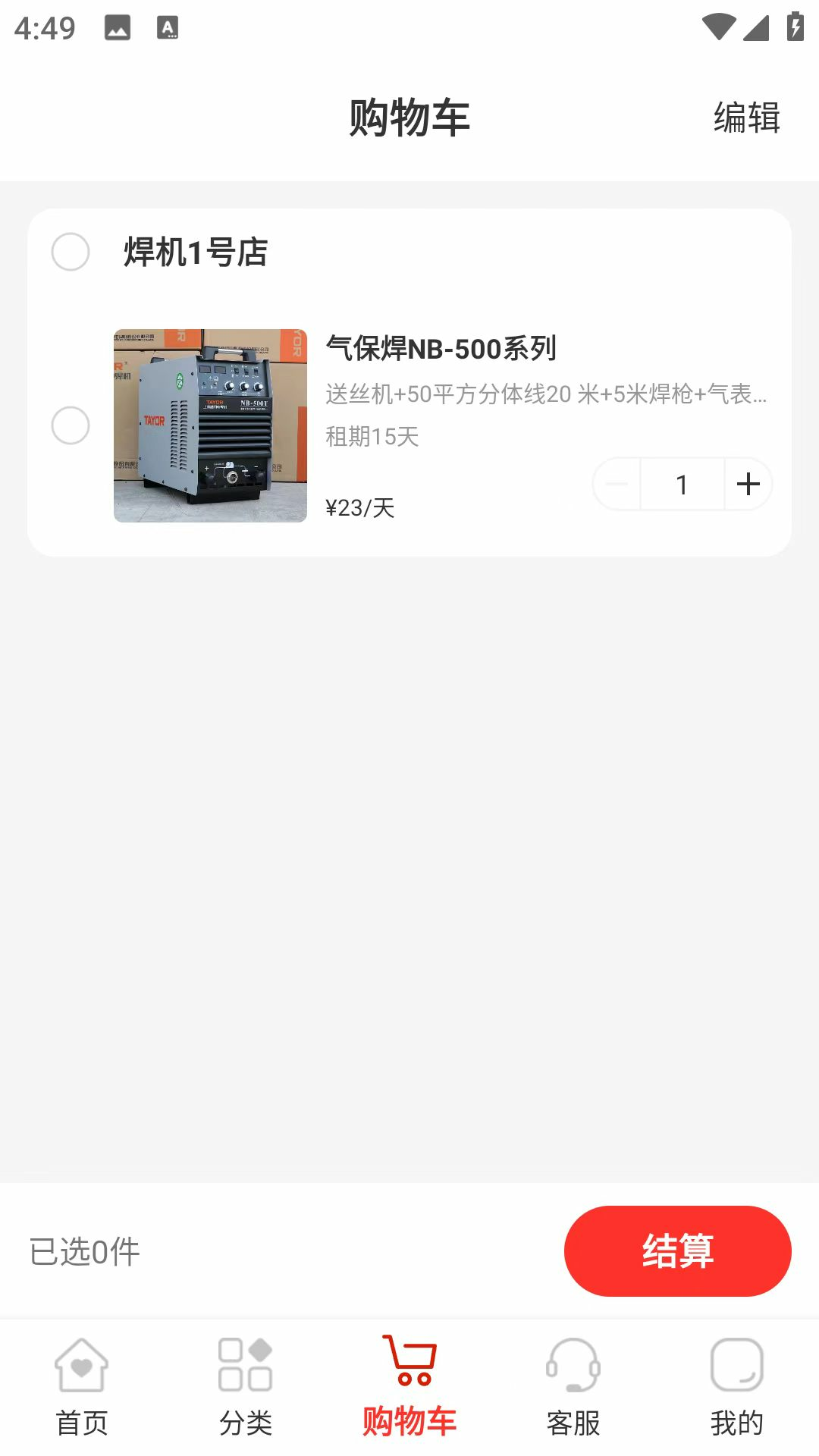
Task: Tap the product thumbnail of the welder
Action: pos(212,422)
